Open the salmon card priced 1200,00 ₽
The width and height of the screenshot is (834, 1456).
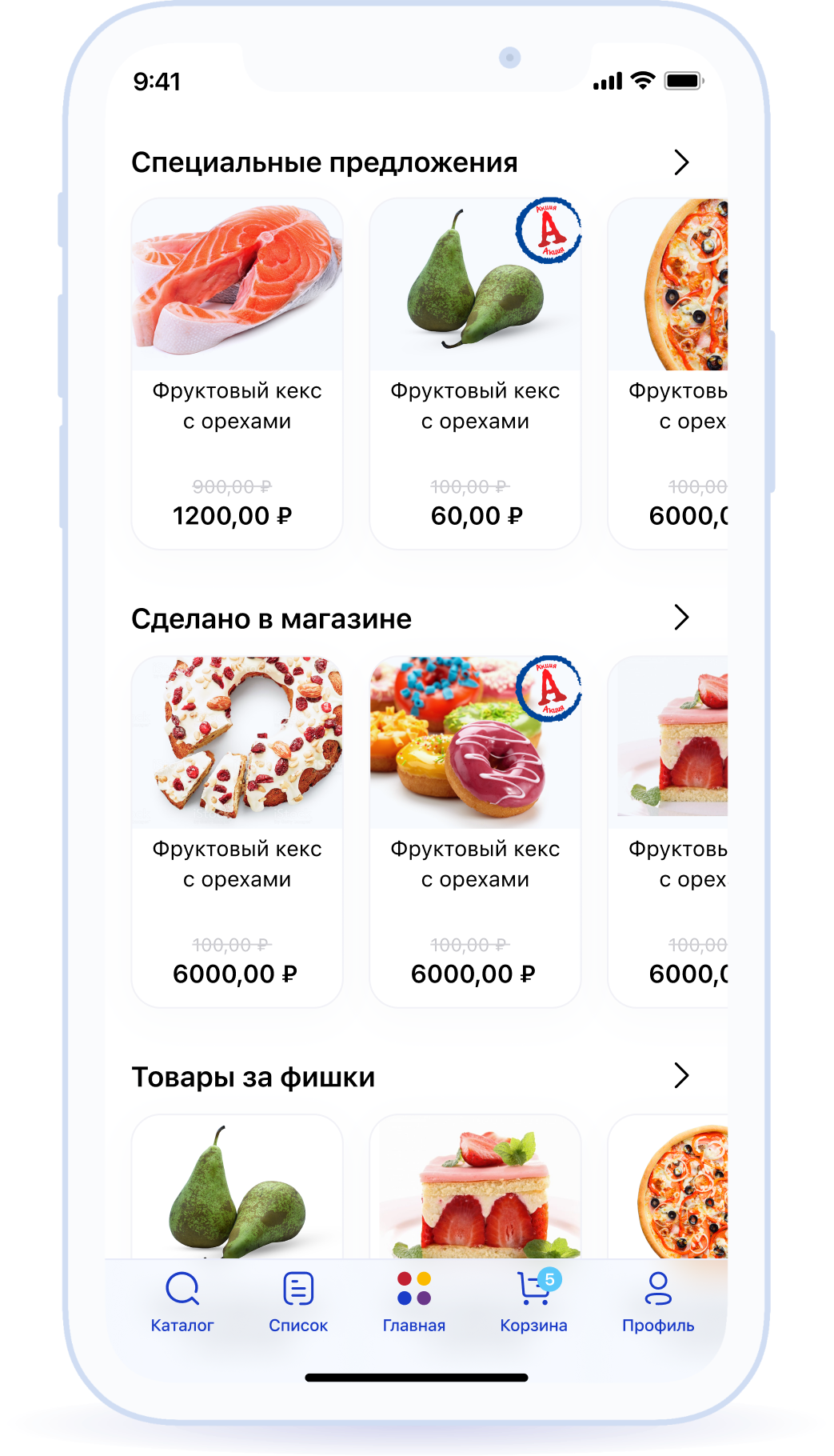pyautogui.click(x=237, y=373)
